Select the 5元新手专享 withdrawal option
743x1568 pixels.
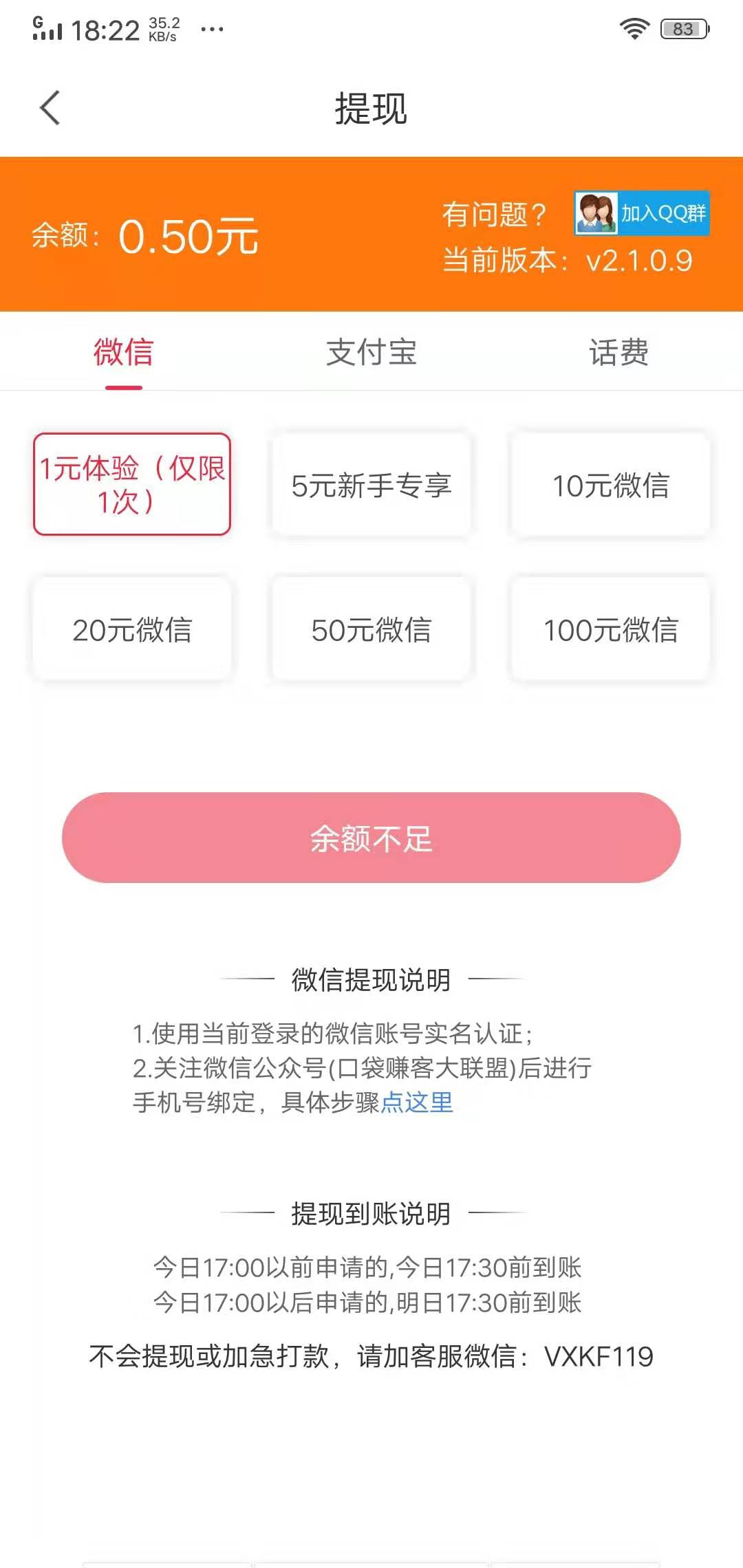click(x=371, y=483)
